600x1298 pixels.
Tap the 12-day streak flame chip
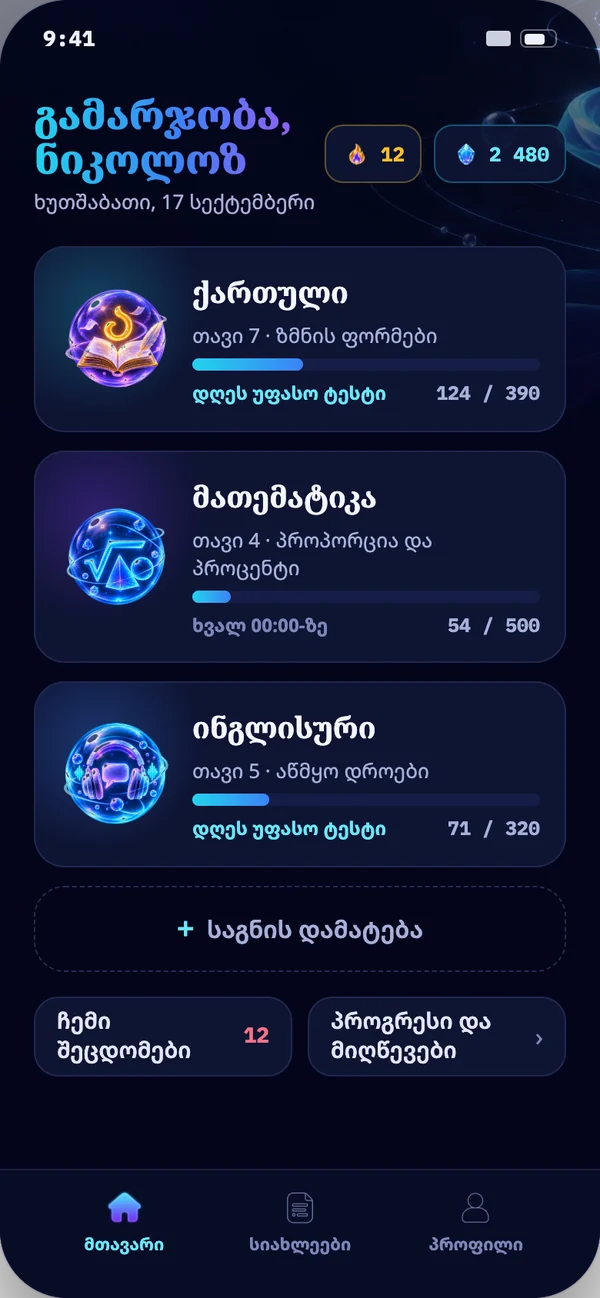point(373,154)
